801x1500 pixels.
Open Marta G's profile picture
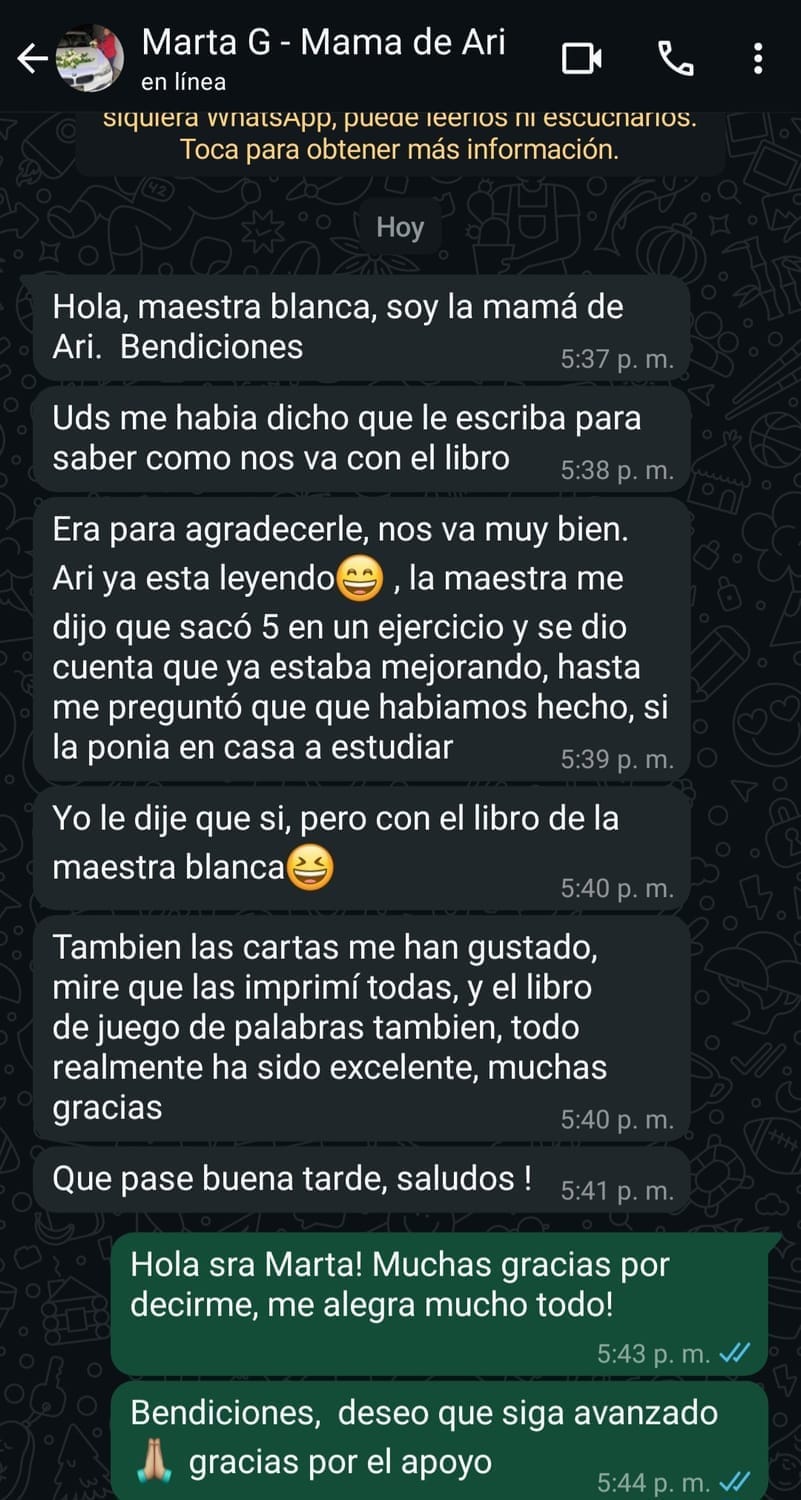tap(91, 60)
